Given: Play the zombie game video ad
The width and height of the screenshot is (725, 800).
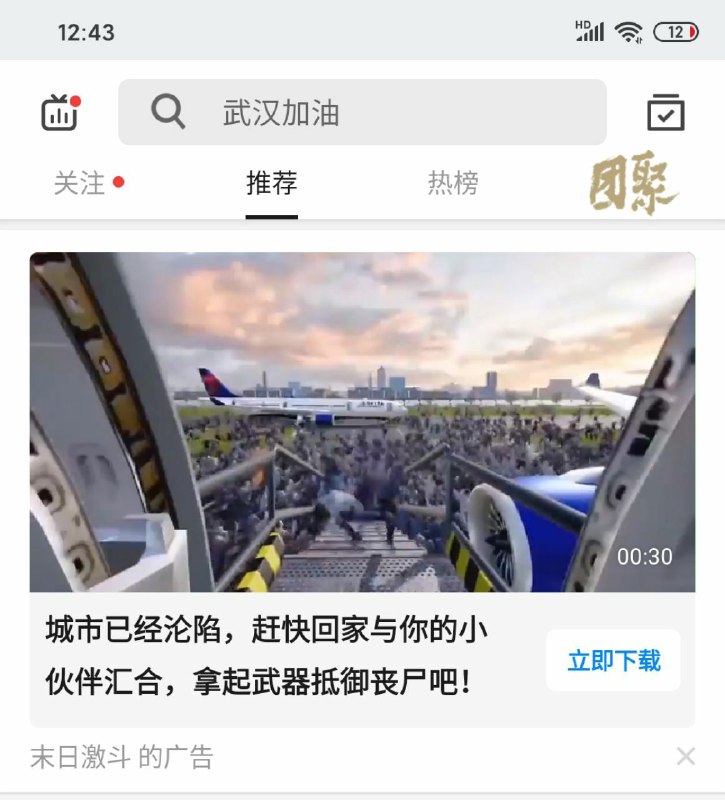Looking at the screenshot, I should tap(362, 420).
